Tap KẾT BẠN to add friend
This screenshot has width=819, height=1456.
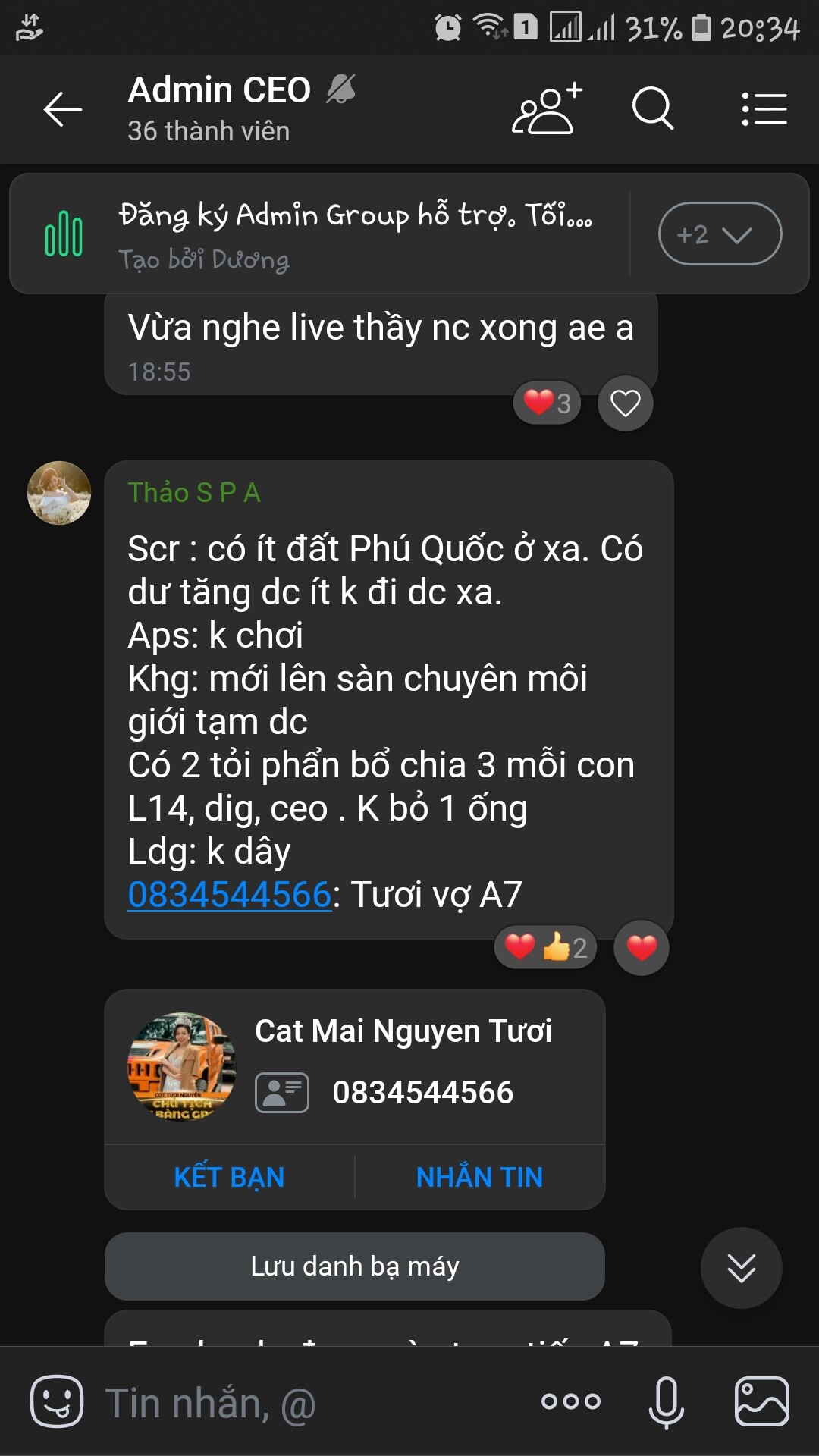coord(229,1177)
